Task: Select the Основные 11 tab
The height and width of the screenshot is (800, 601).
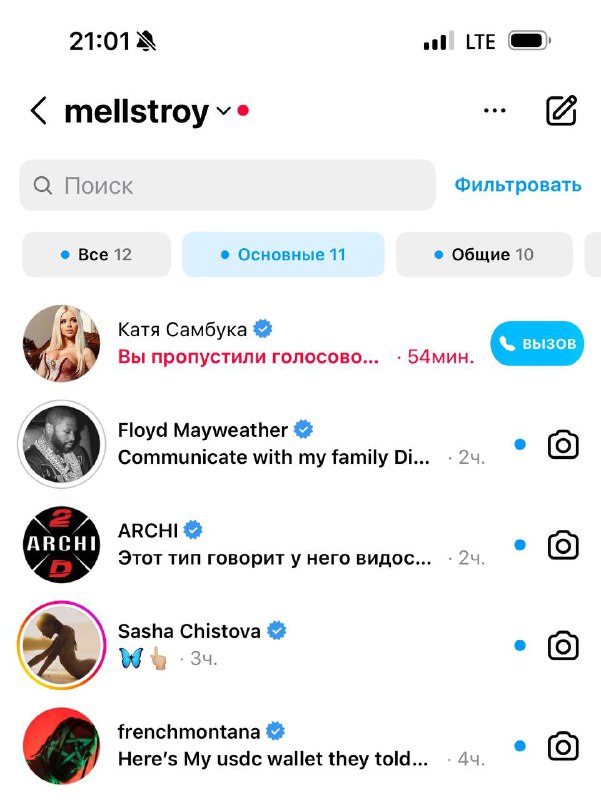Action: tap(283, 255)
